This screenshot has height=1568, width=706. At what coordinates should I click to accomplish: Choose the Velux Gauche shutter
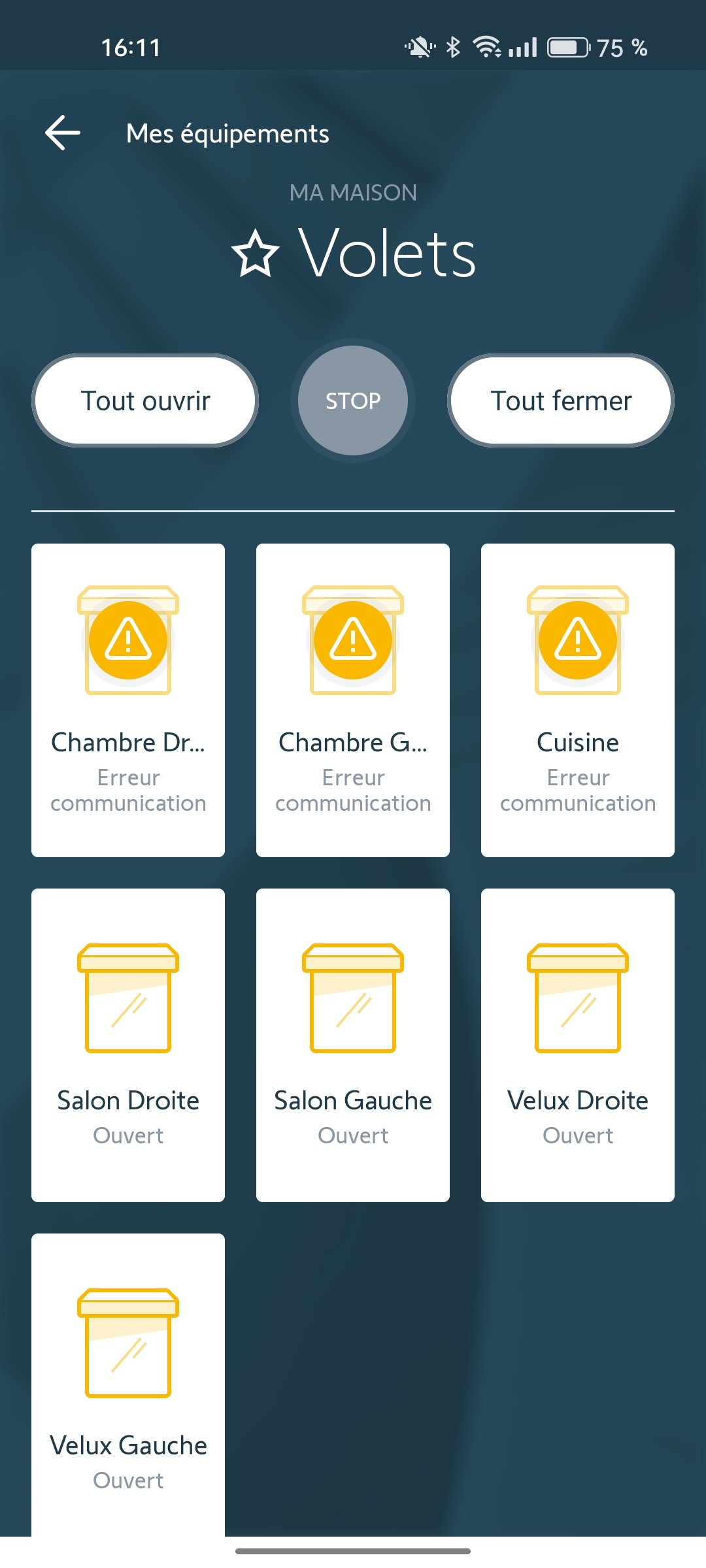(x=128, y=1385)
